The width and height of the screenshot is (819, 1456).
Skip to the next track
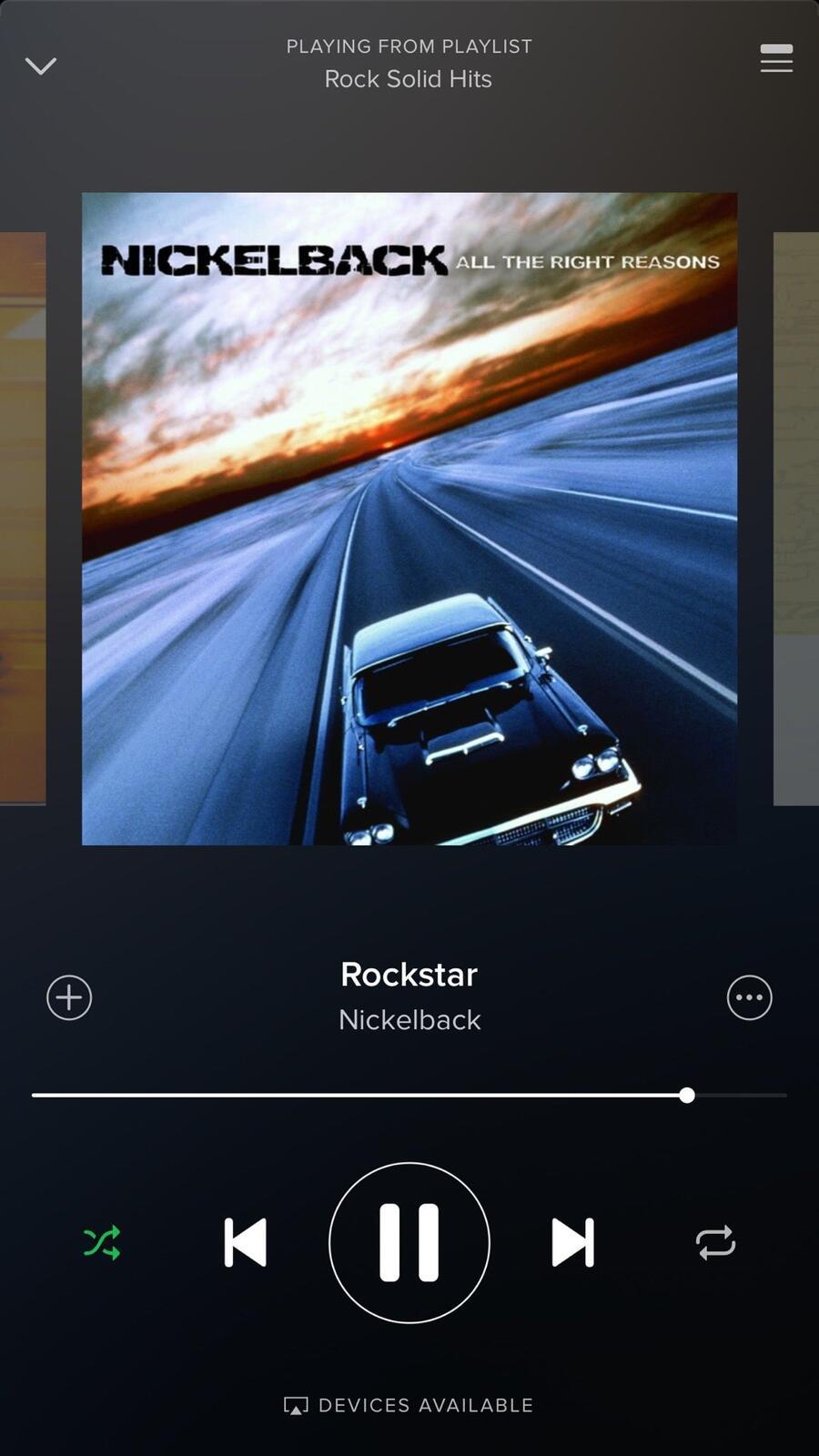(573, 1242)
